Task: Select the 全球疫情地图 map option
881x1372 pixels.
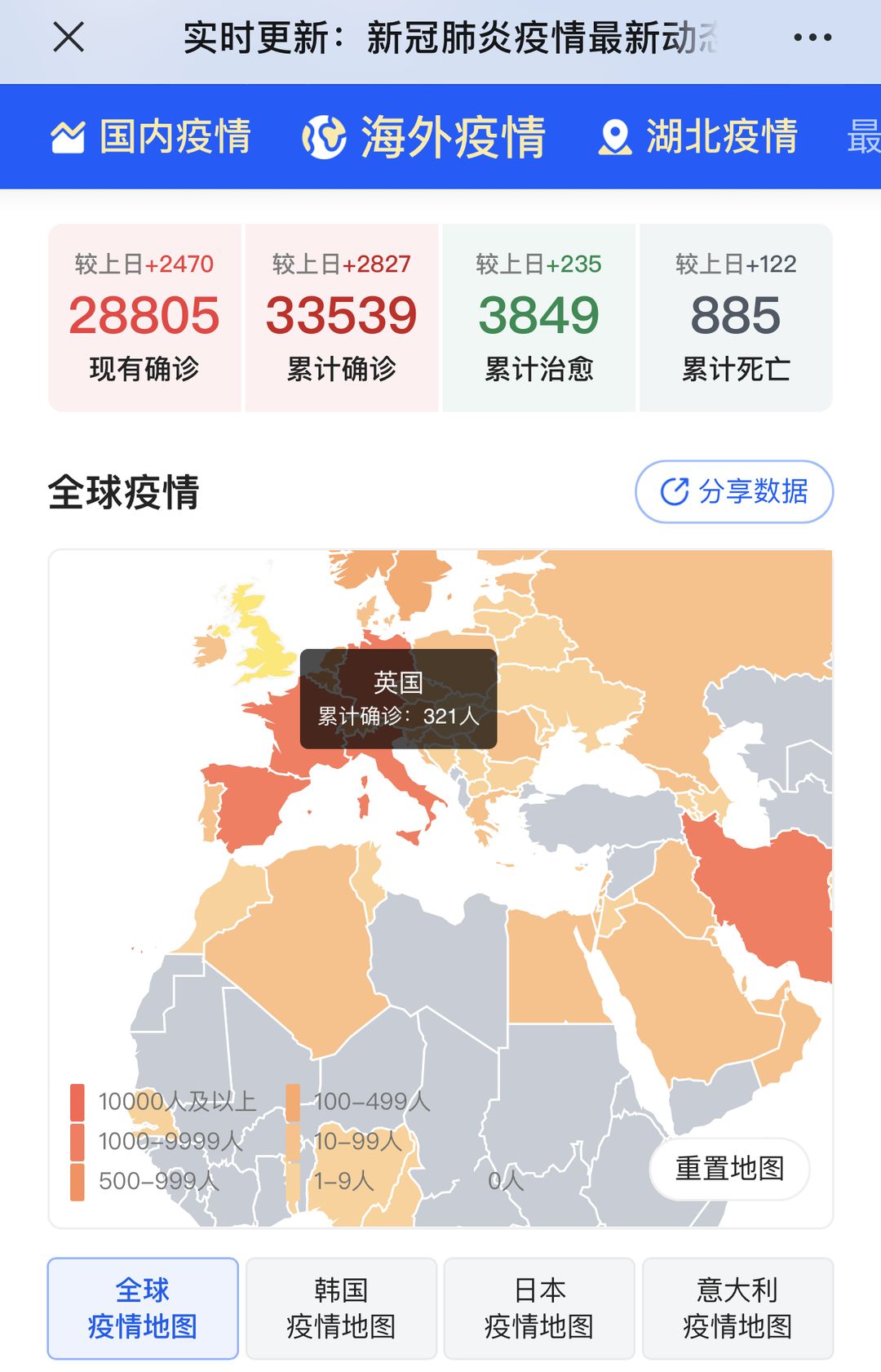Action: tap(143, 1308)
